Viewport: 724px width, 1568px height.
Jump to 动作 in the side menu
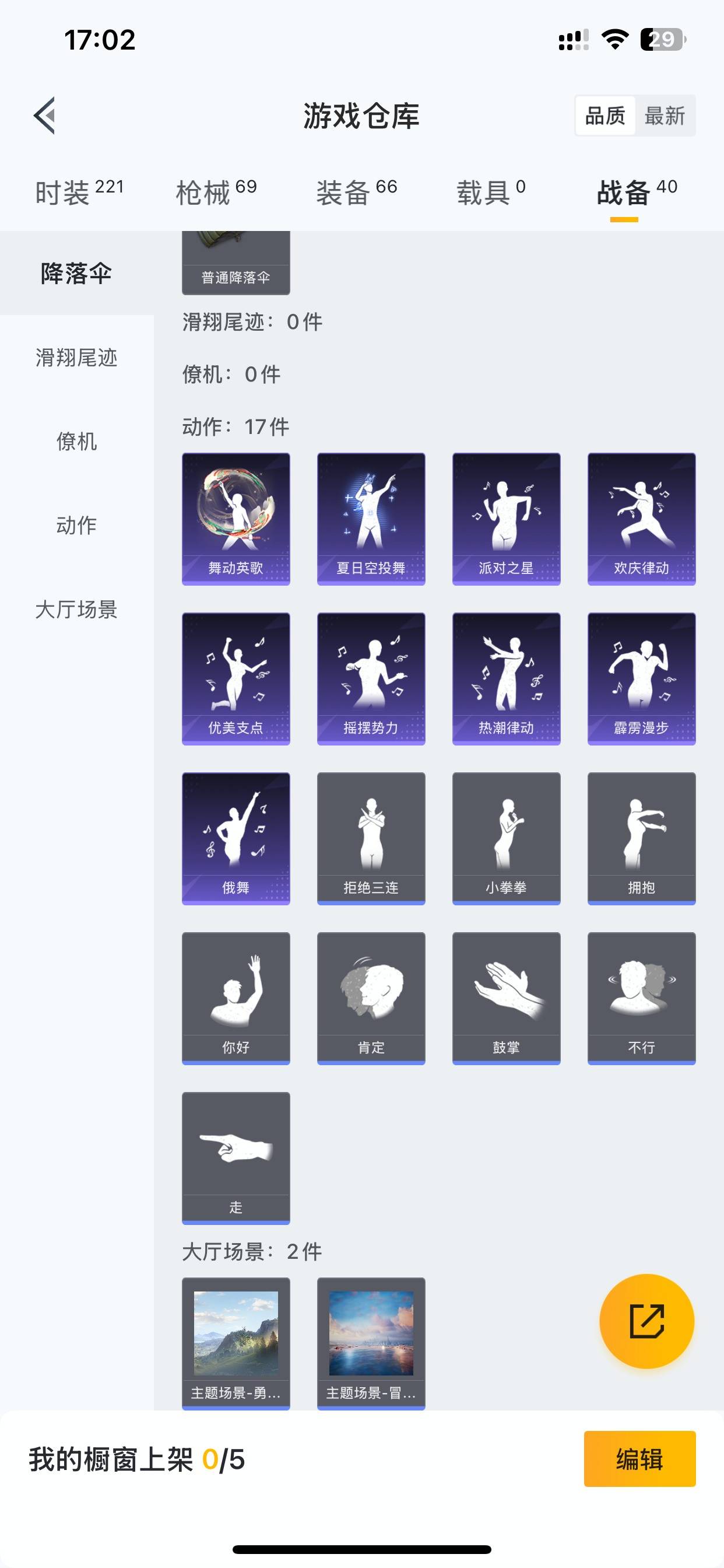(x=77, y=524)
